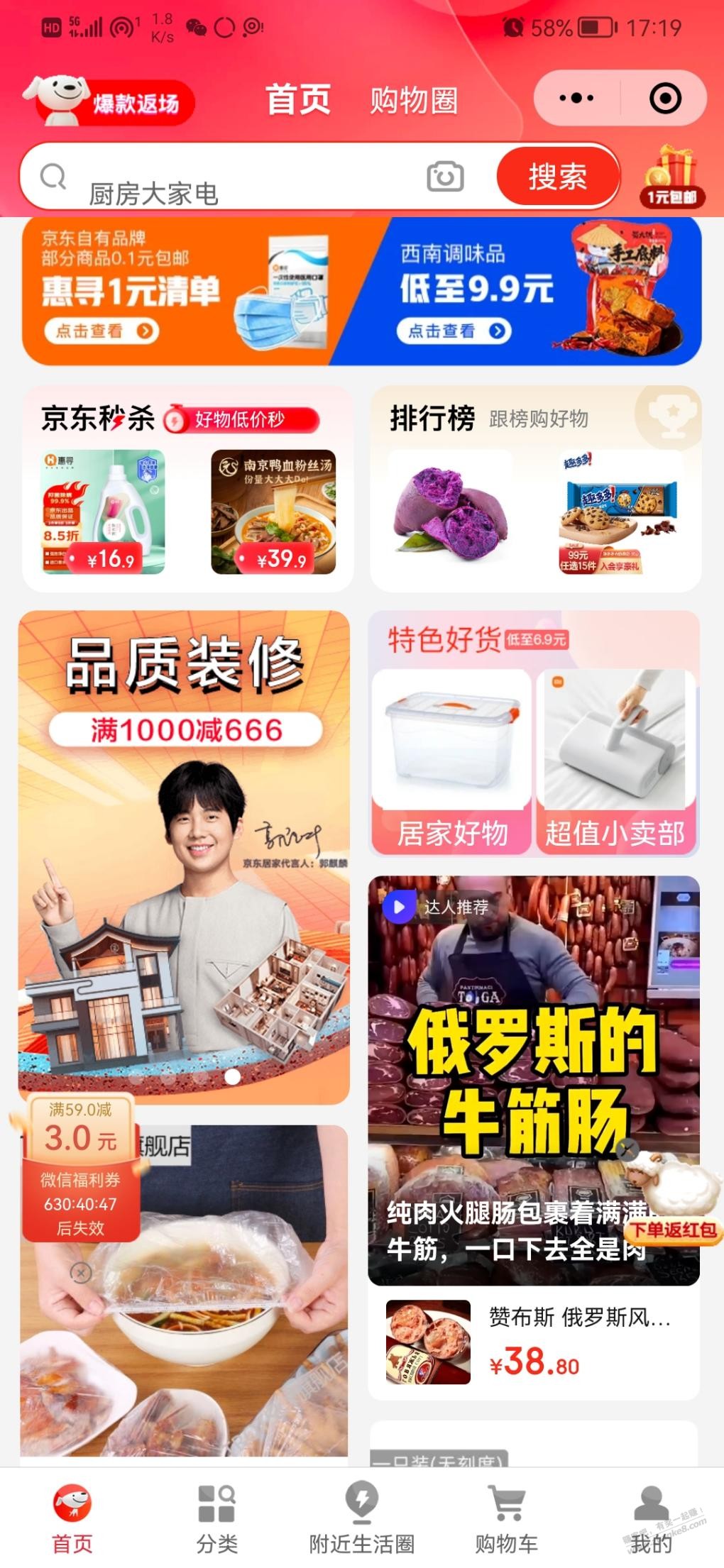Open the mini program three-dot menu
This screenshot has height=1568, width=724.
576,98
